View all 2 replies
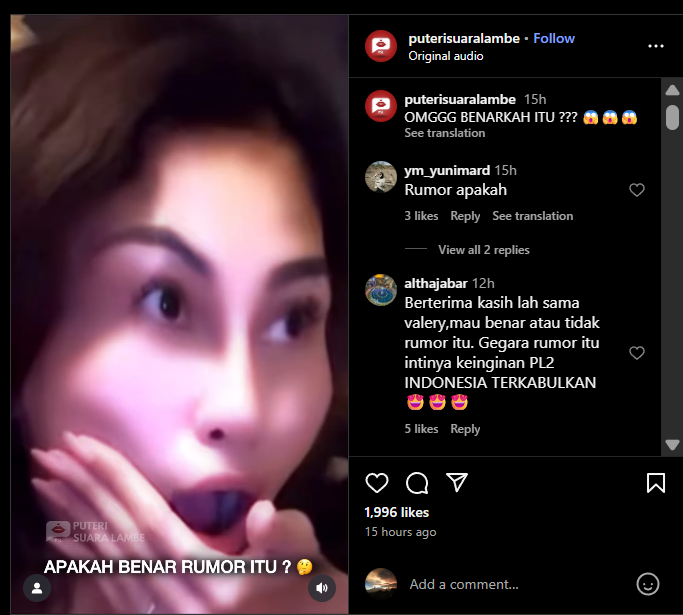The width and height of the screenshot is (683, 615). [483, 250]
